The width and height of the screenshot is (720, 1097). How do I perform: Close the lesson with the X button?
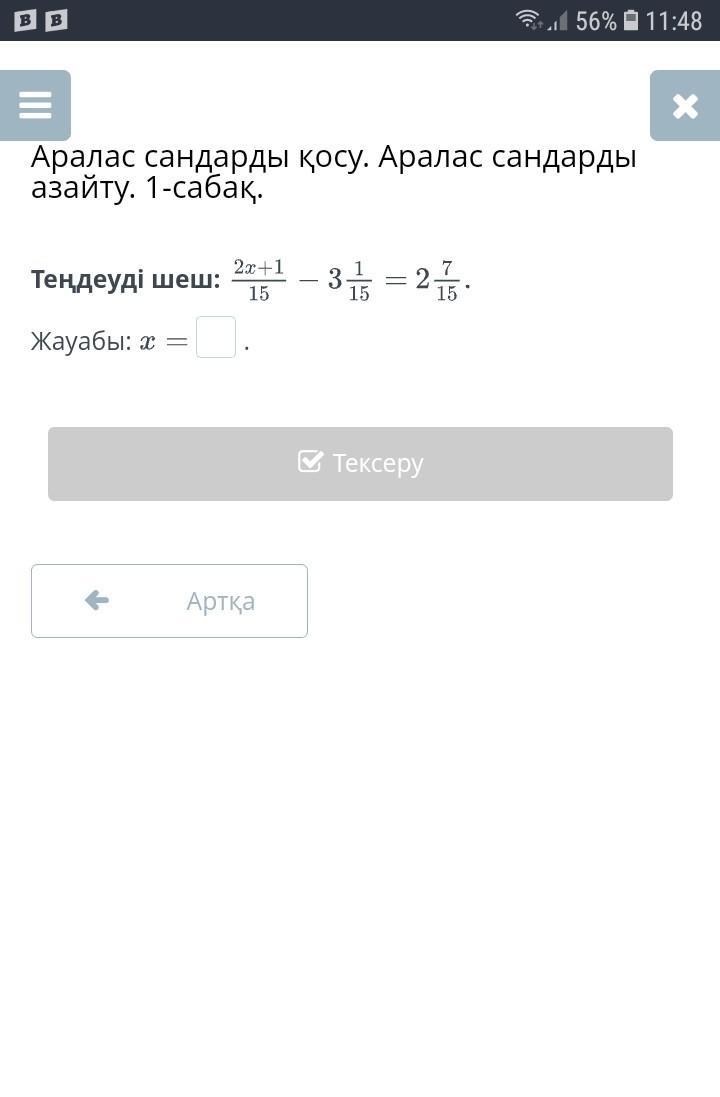point(685,105)
